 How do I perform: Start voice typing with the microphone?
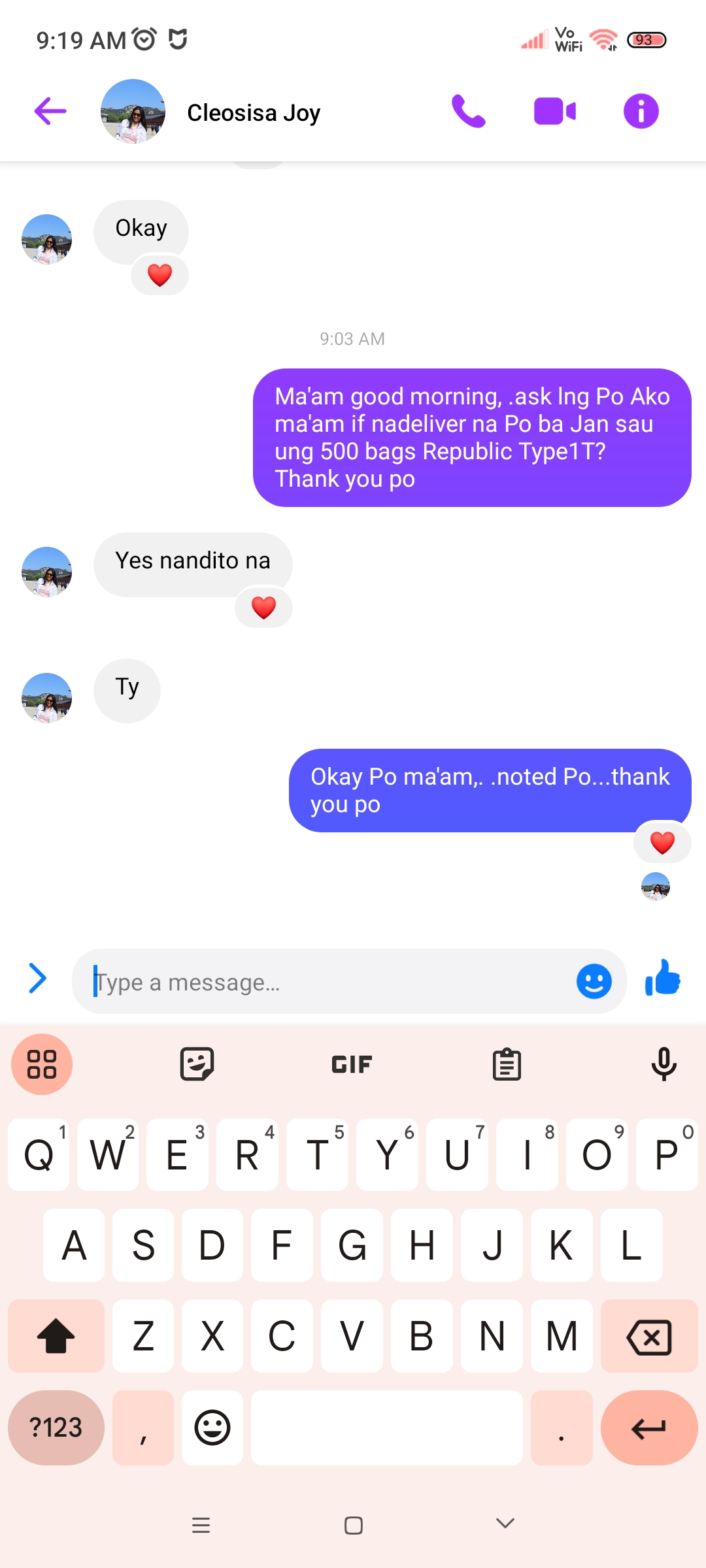point(664,1064)
